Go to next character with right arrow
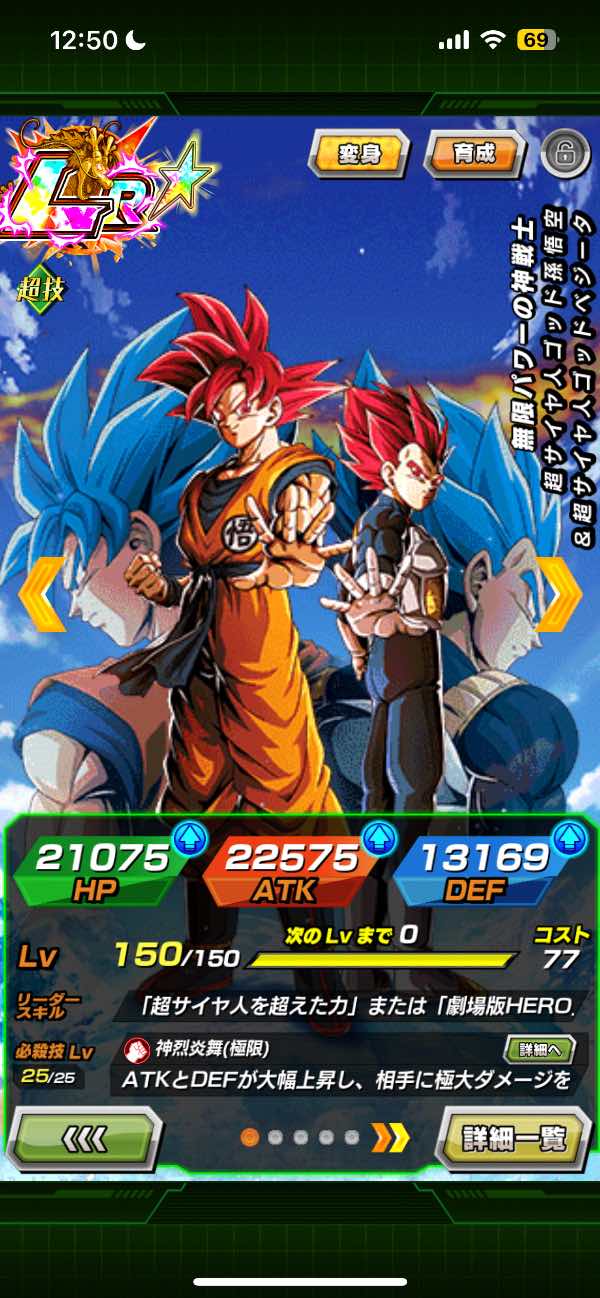 [558, 593]
